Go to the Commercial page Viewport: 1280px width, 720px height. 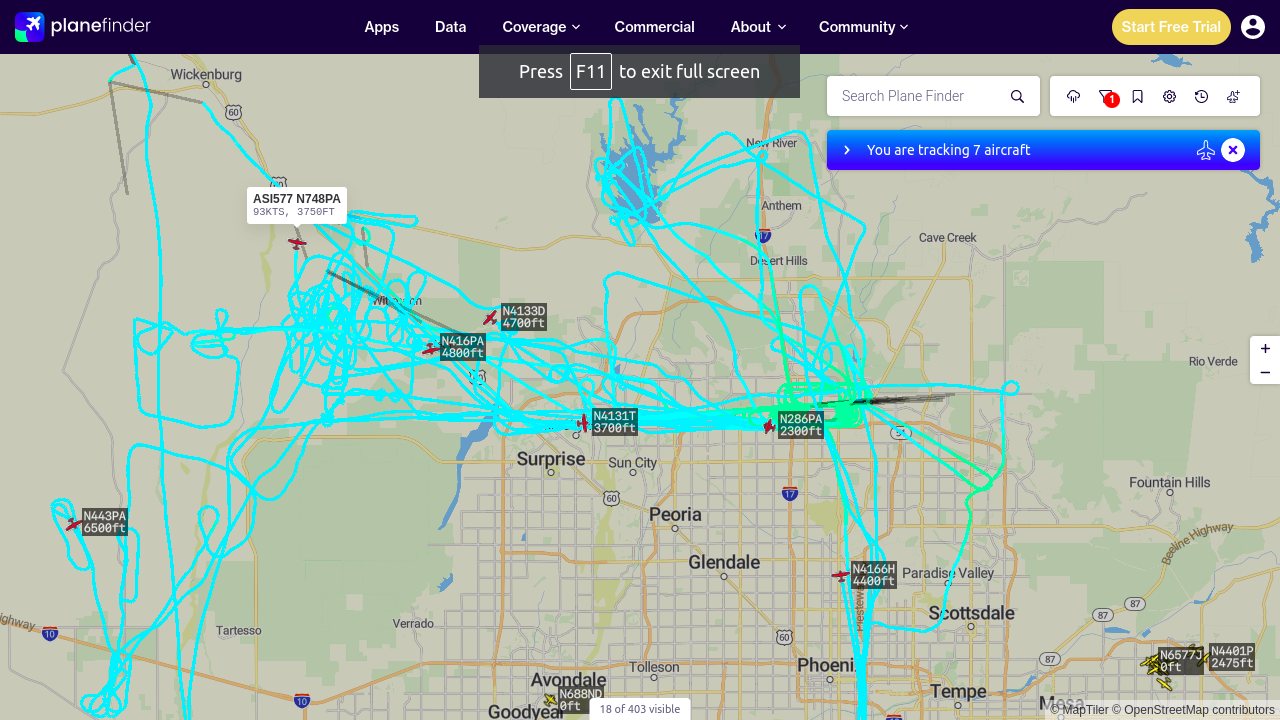[654, 27]
